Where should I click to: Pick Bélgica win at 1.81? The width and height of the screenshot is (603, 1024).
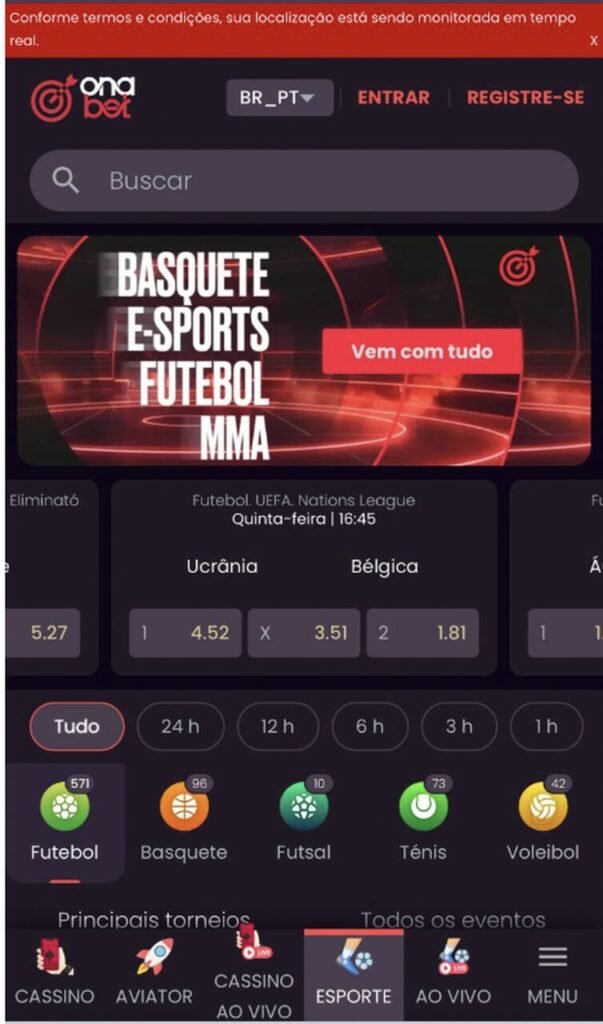point(422,633)
